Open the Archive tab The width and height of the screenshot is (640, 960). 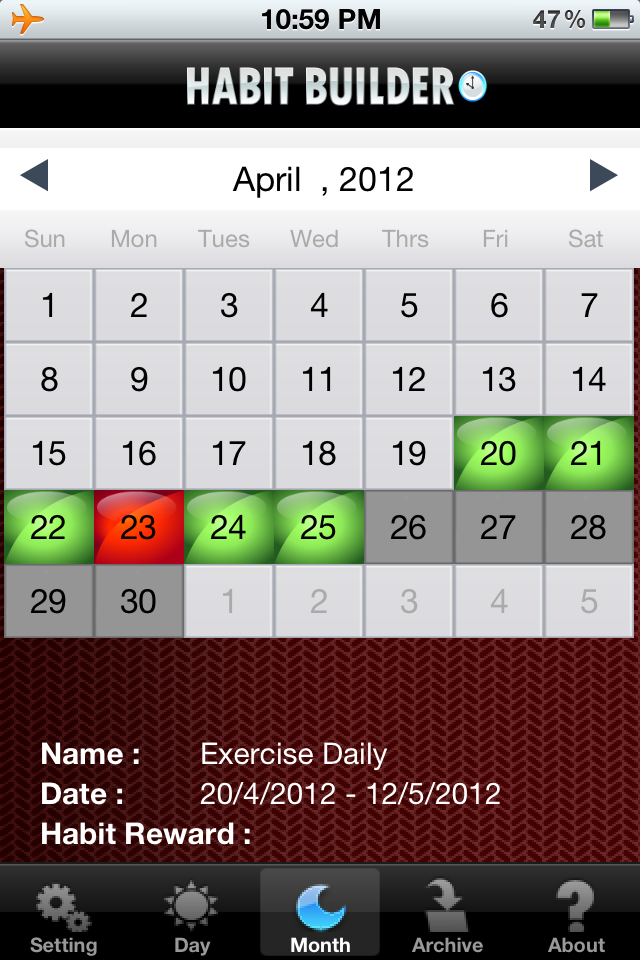pos(447,916)
